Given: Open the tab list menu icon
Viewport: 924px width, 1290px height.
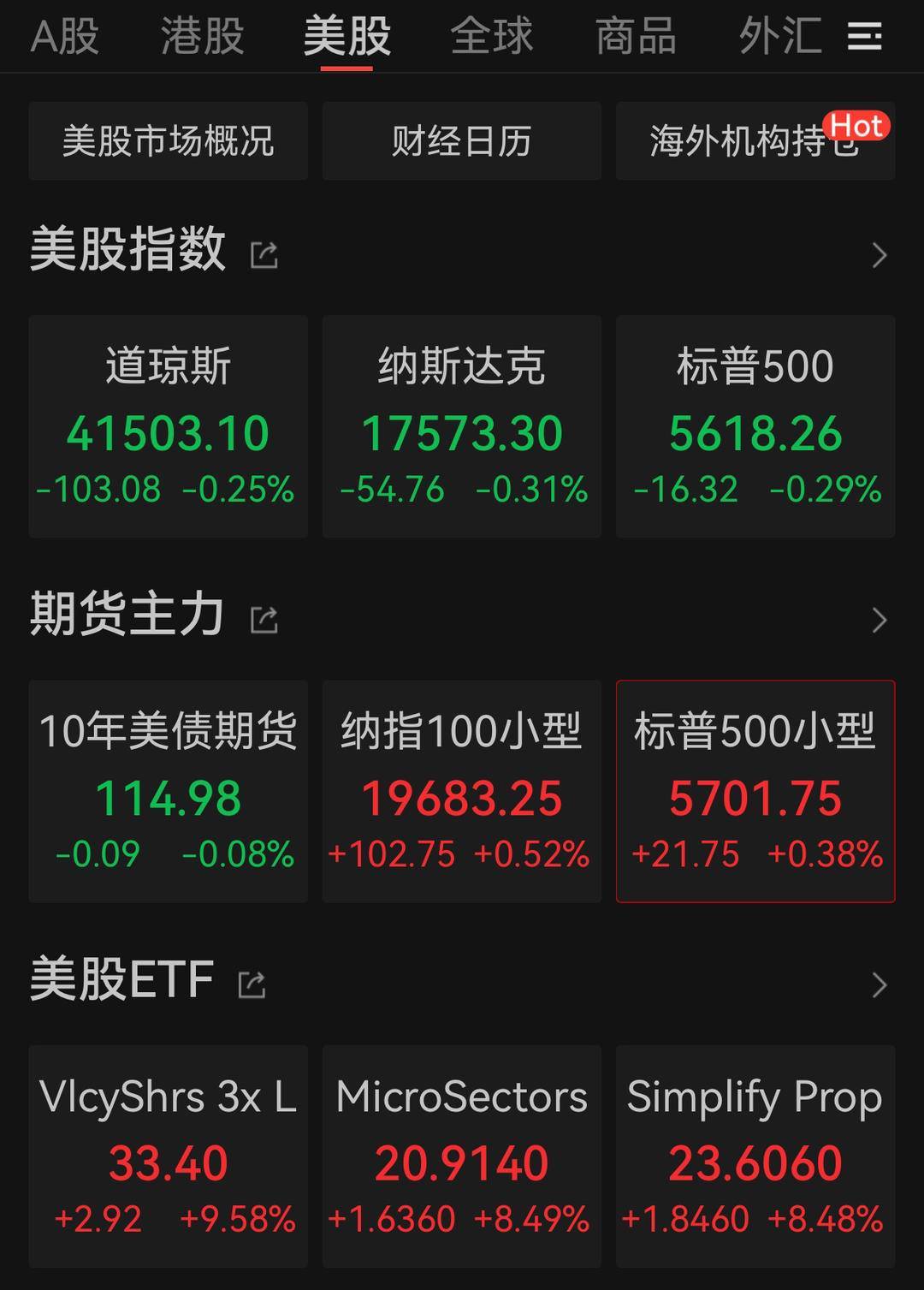Looking at the screenshot, I should pos(864,37).
